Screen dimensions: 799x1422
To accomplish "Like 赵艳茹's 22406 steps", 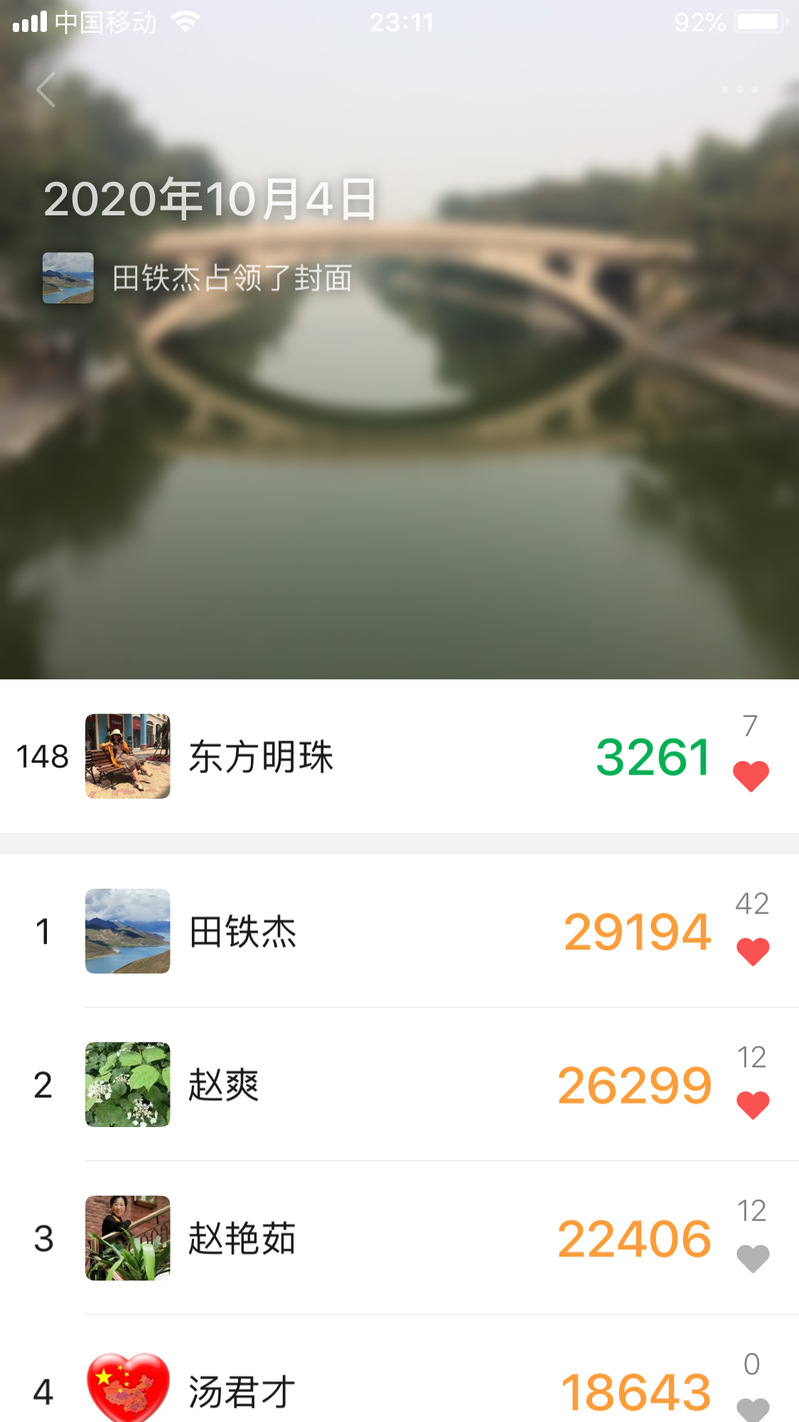I will tap(753, 1258).
